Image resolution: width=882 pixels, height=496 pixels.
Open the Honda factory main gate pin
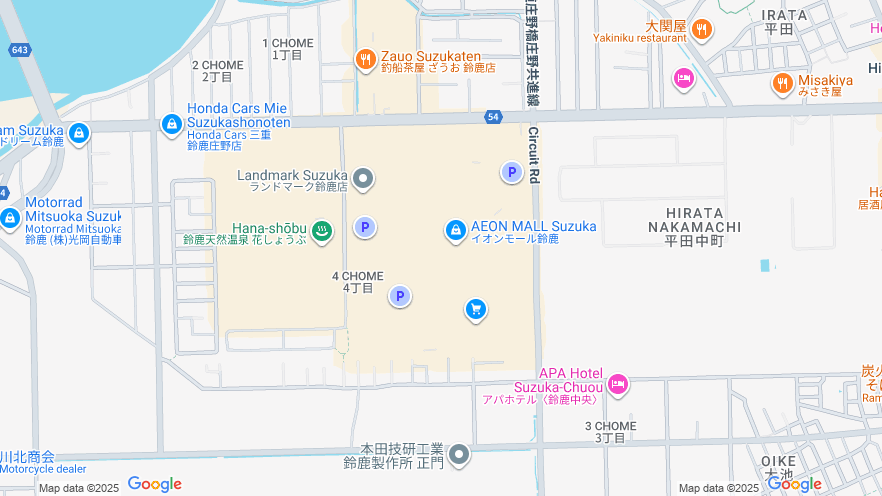(459, 456)
